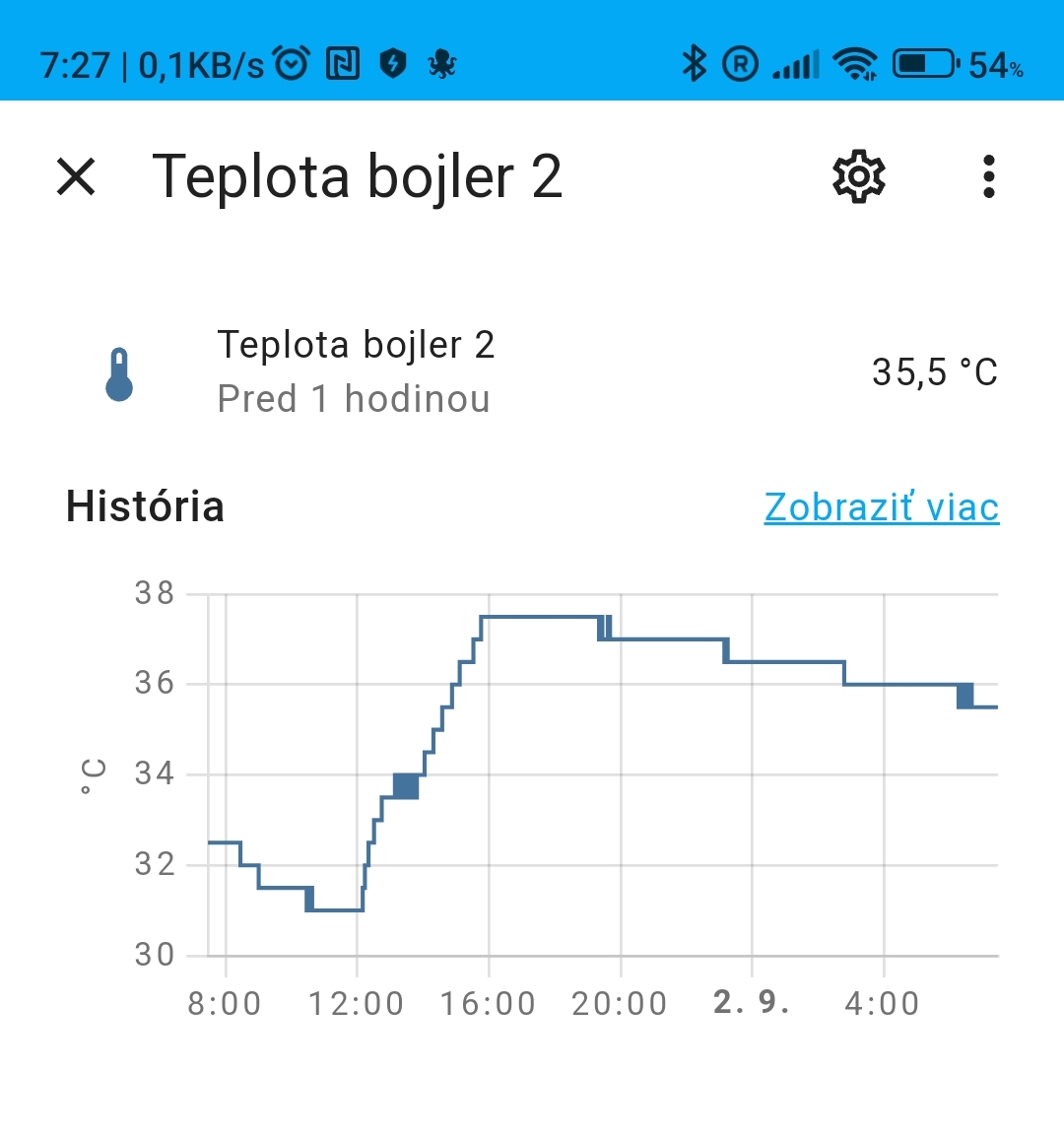Open the three-dot overflow menu
The width and height of the screenshot is (1064, 1141).
(x=988, y=177)
